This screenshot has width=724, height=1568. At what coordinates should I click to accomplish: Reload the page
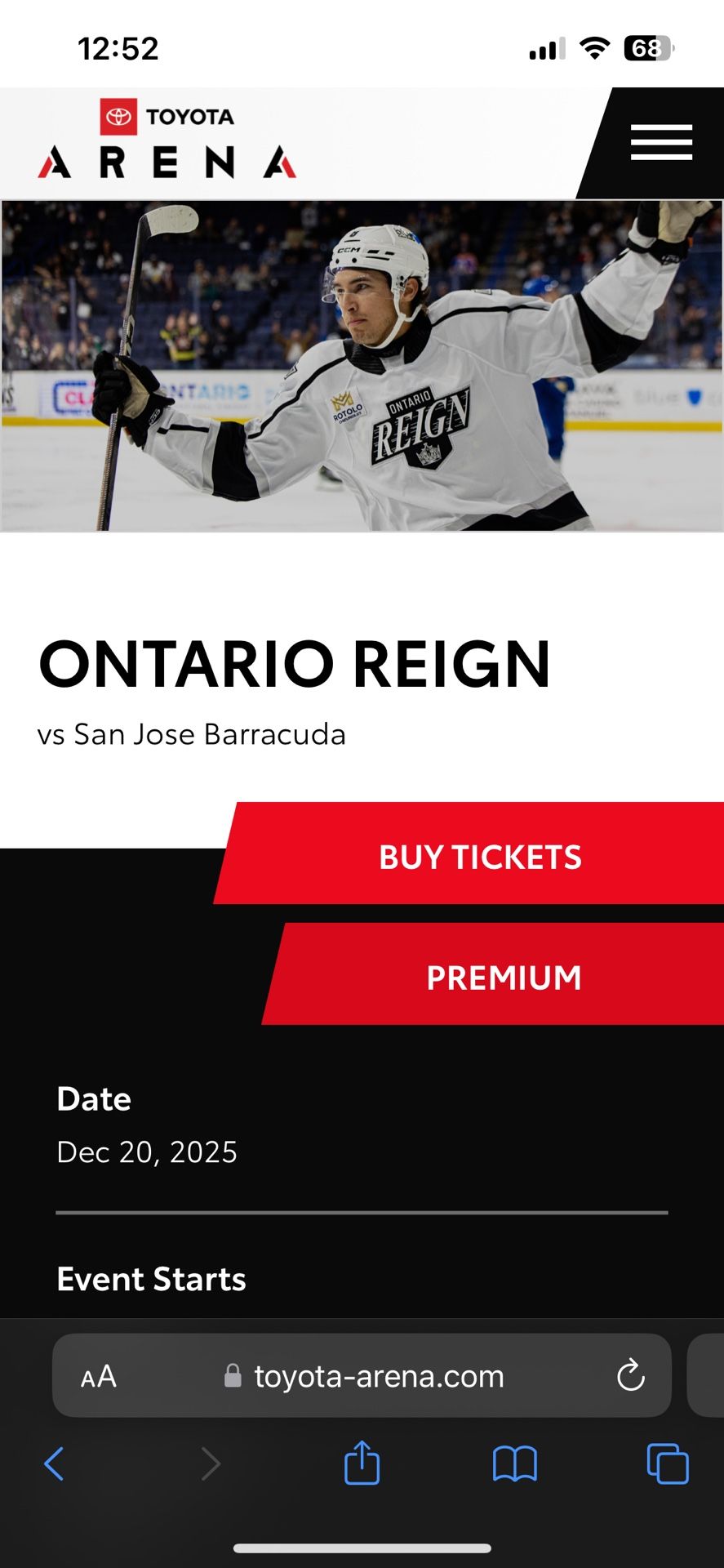pyautogui.click(x=630, y=1376)
